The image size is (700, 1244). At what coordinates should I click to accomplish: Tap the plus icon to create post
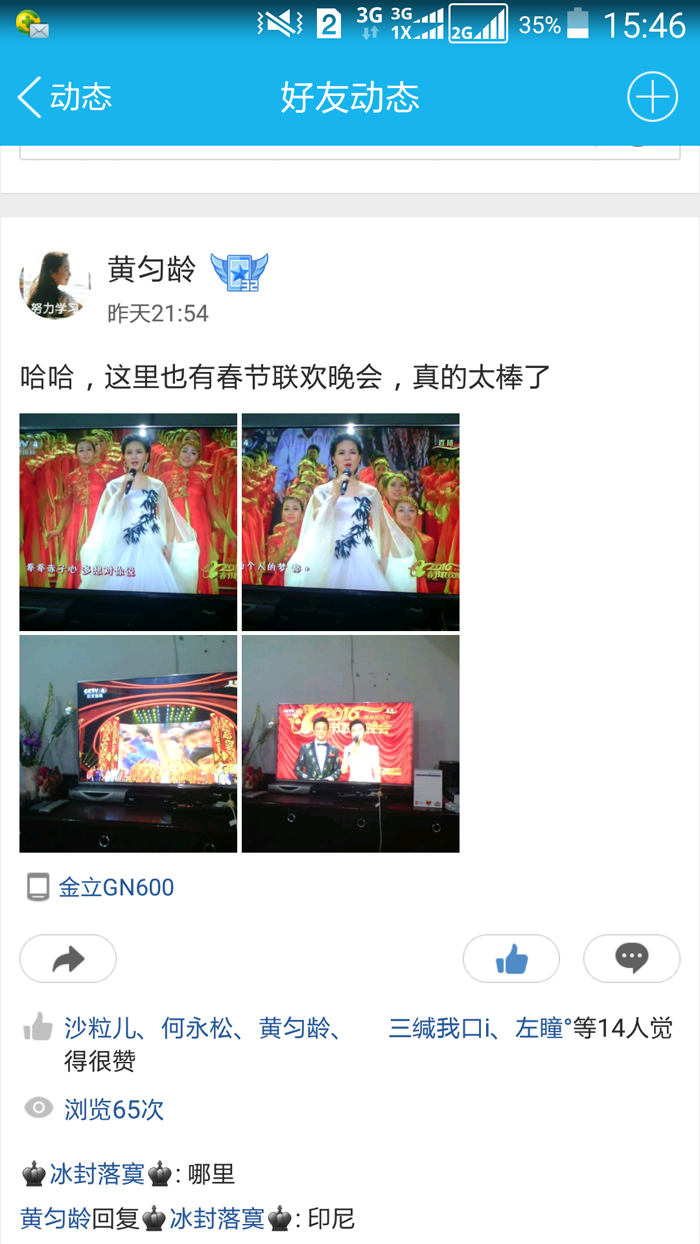(x=652, y=97)
